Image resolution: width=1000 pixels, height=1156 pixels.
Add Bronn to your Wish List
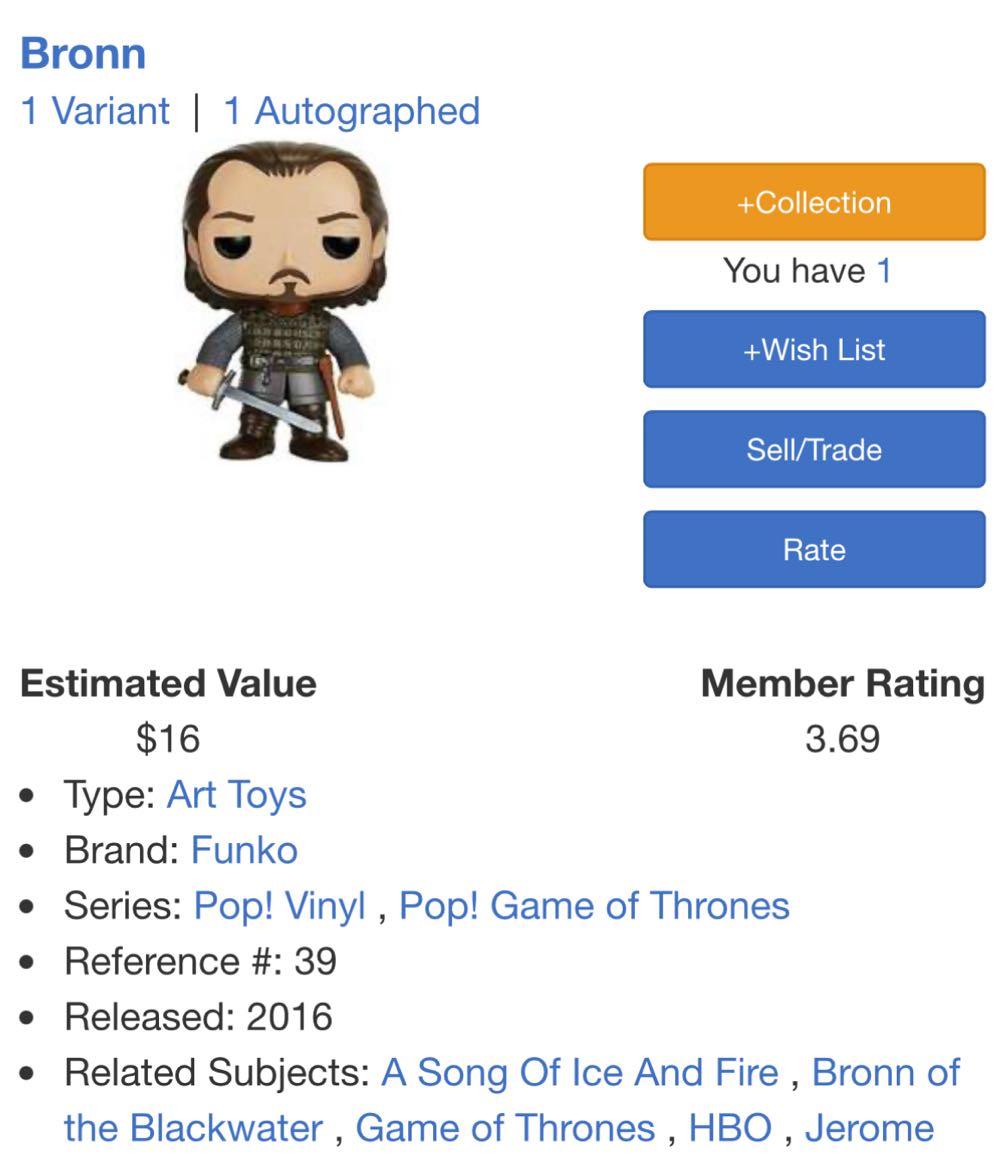(813, 349)
